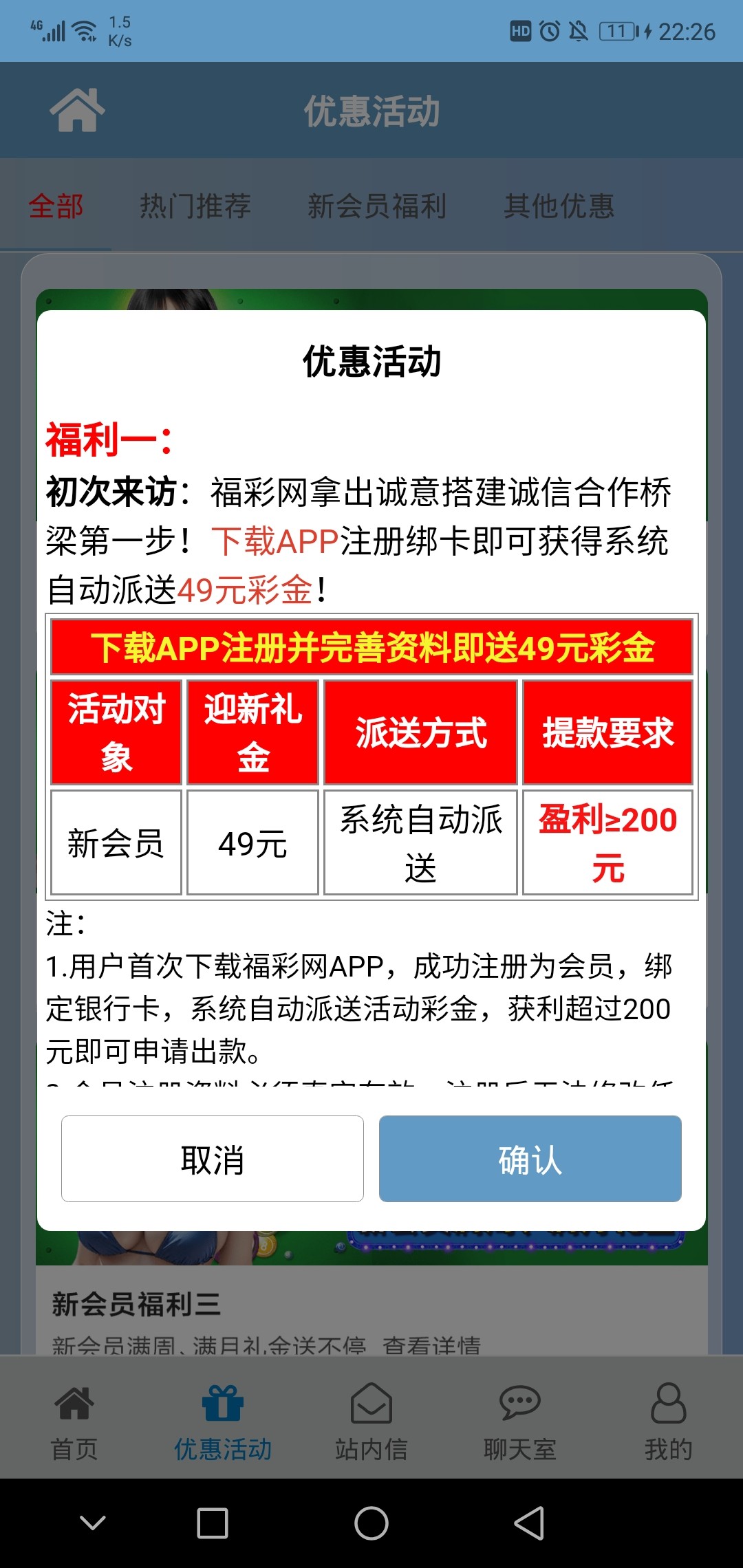Tap the system back button
This screenshot has width=743, height=1568.
pyautogui.click(x=530, y=1523)
